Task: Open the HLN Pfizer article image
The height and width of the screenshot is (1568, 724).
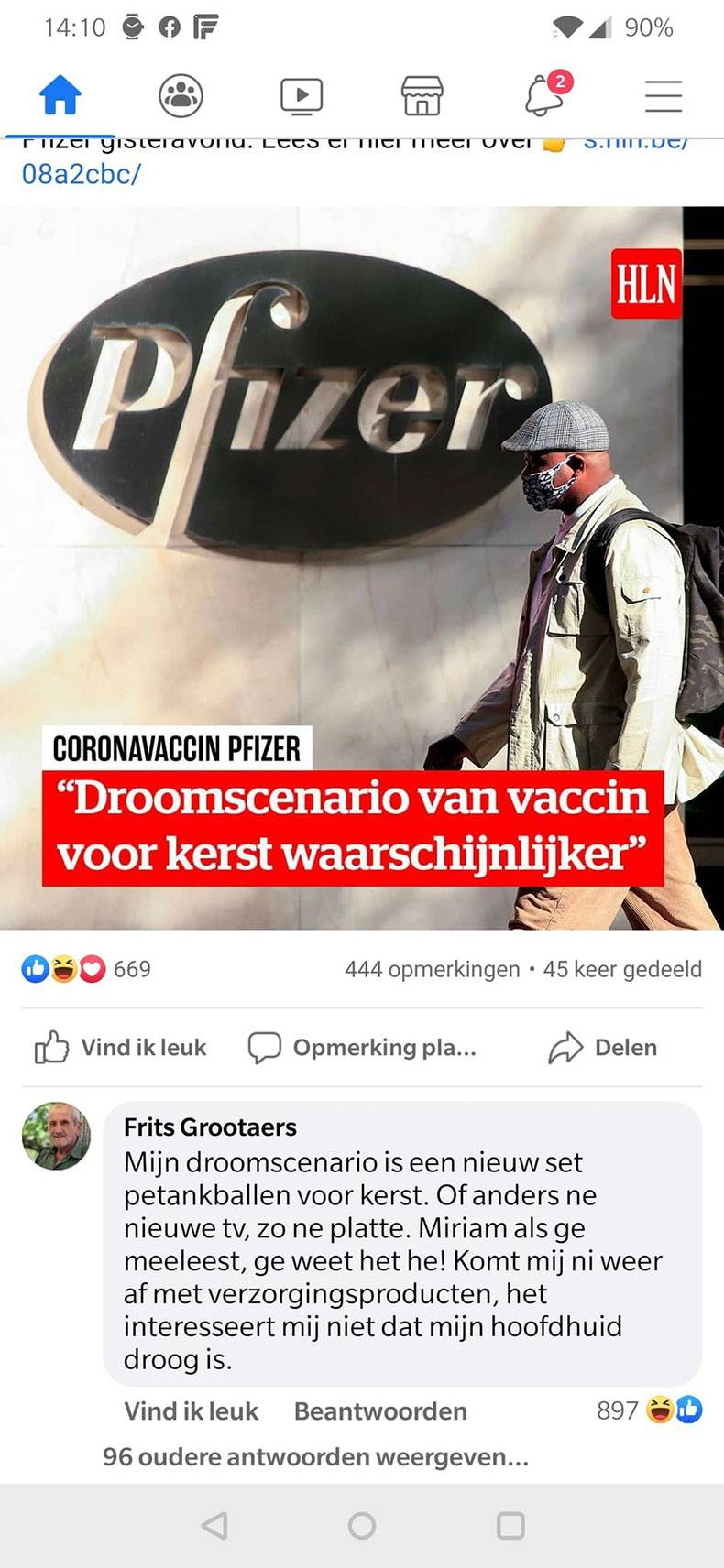Action: 362,568
